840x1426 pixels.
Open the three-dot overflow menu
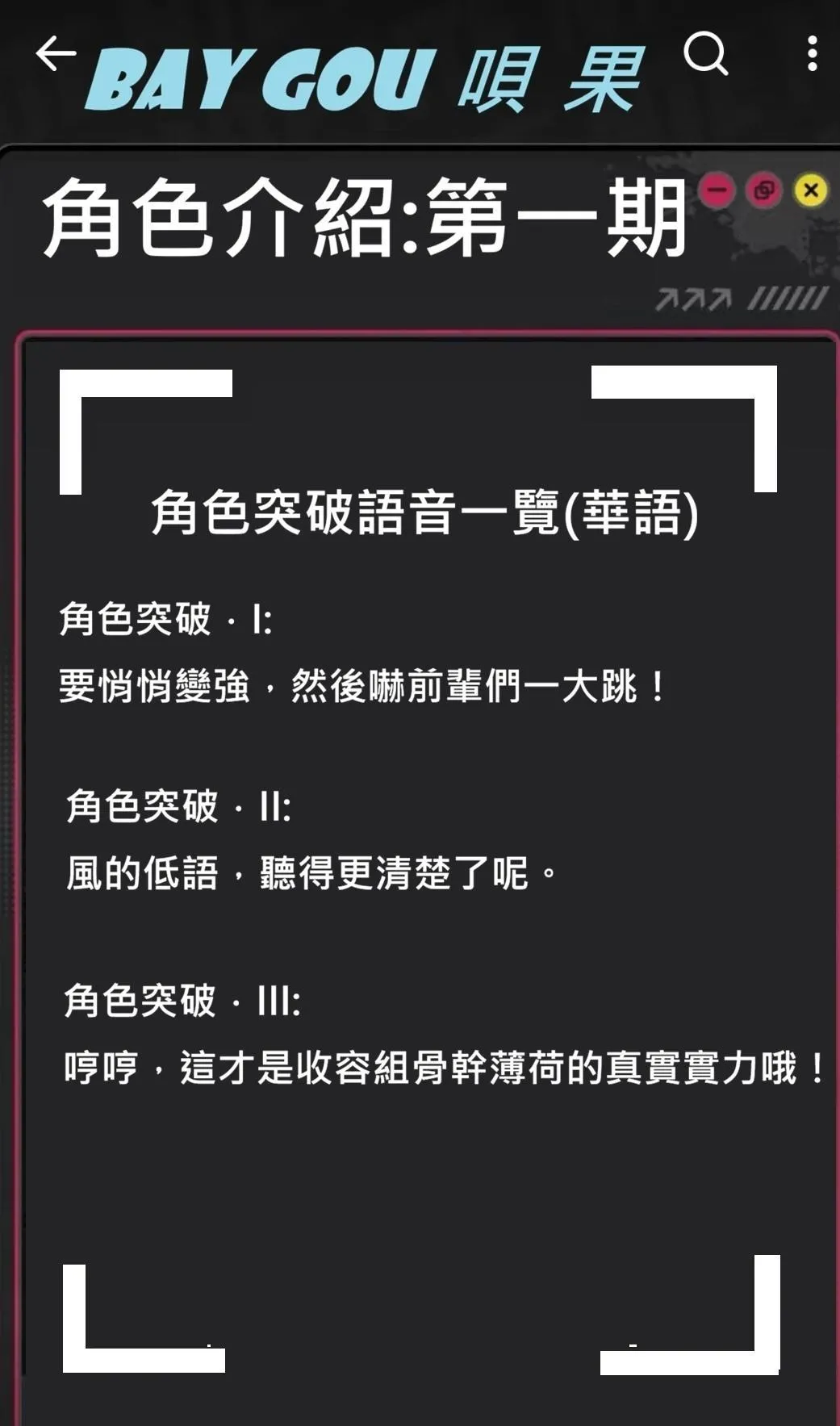pyautogui.click(x=812, y=54)
